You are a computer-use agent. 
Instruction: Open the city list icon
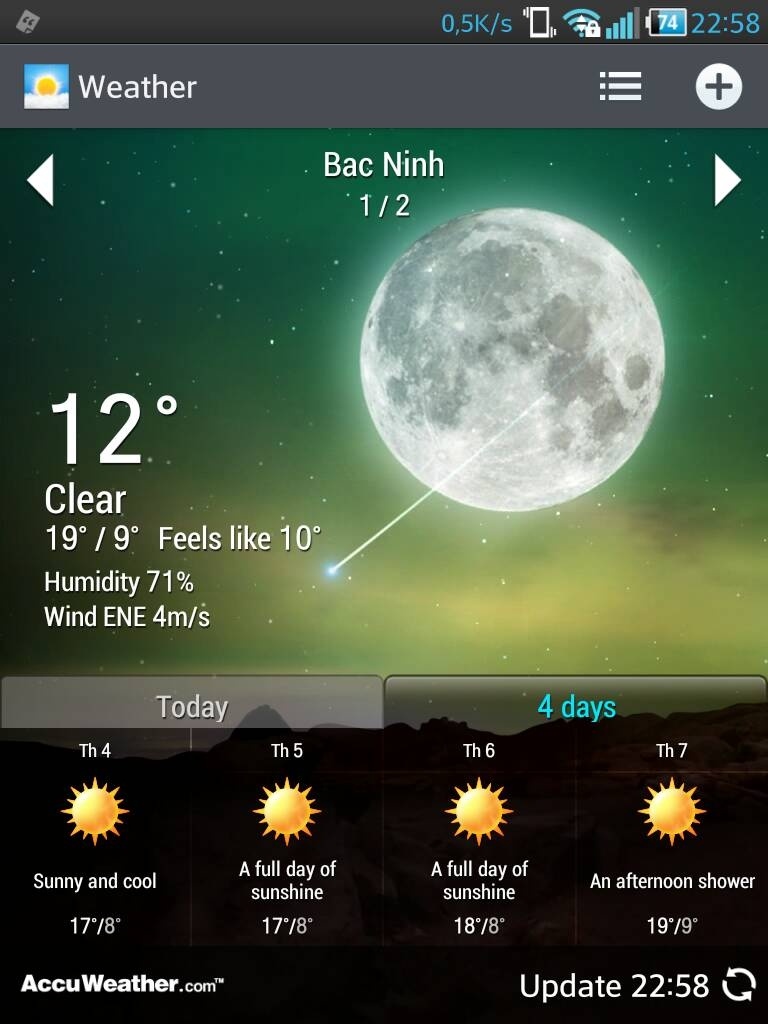click(x=620, y=87)
